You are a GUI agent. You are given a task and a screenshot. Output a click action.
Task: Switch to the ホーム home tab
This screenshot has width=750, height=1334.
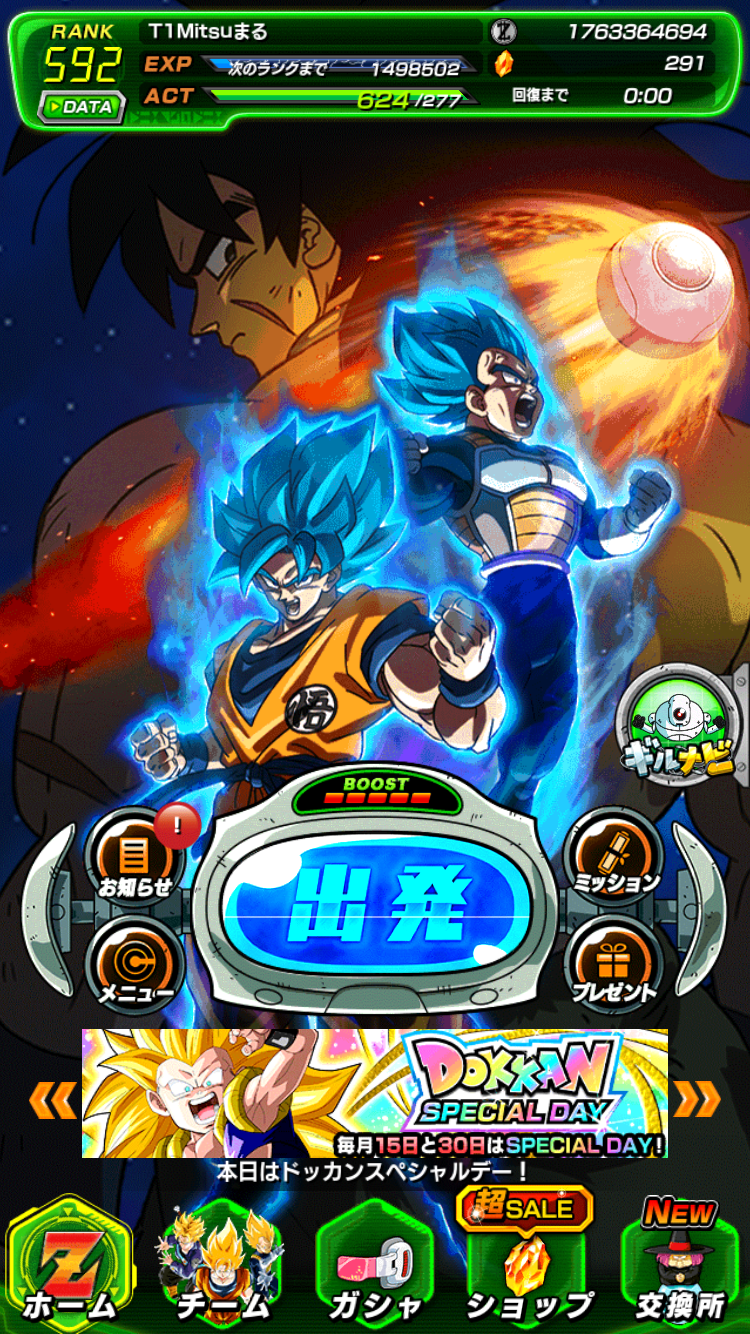click(70, 1265)
